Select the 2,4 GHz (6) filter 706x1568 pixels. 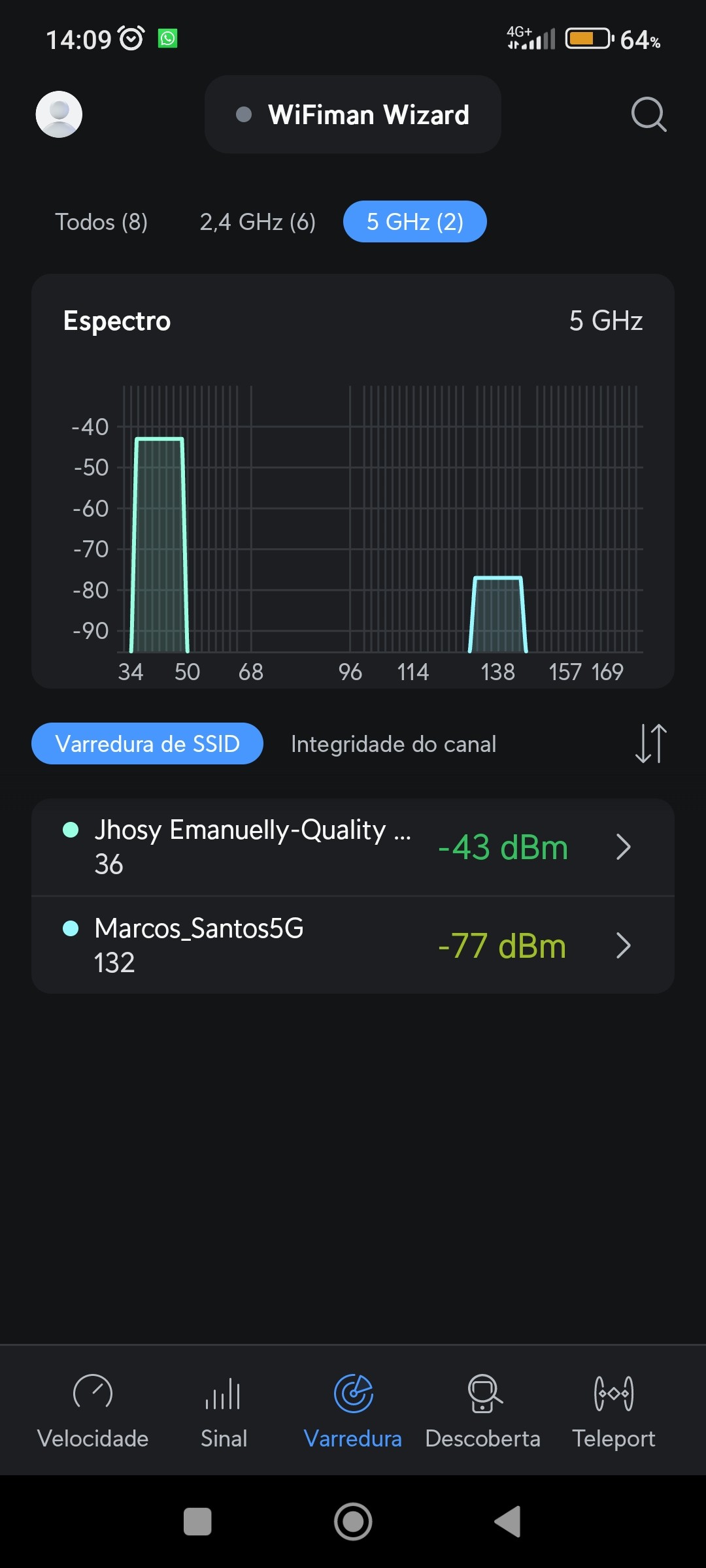tap(258, 222)
